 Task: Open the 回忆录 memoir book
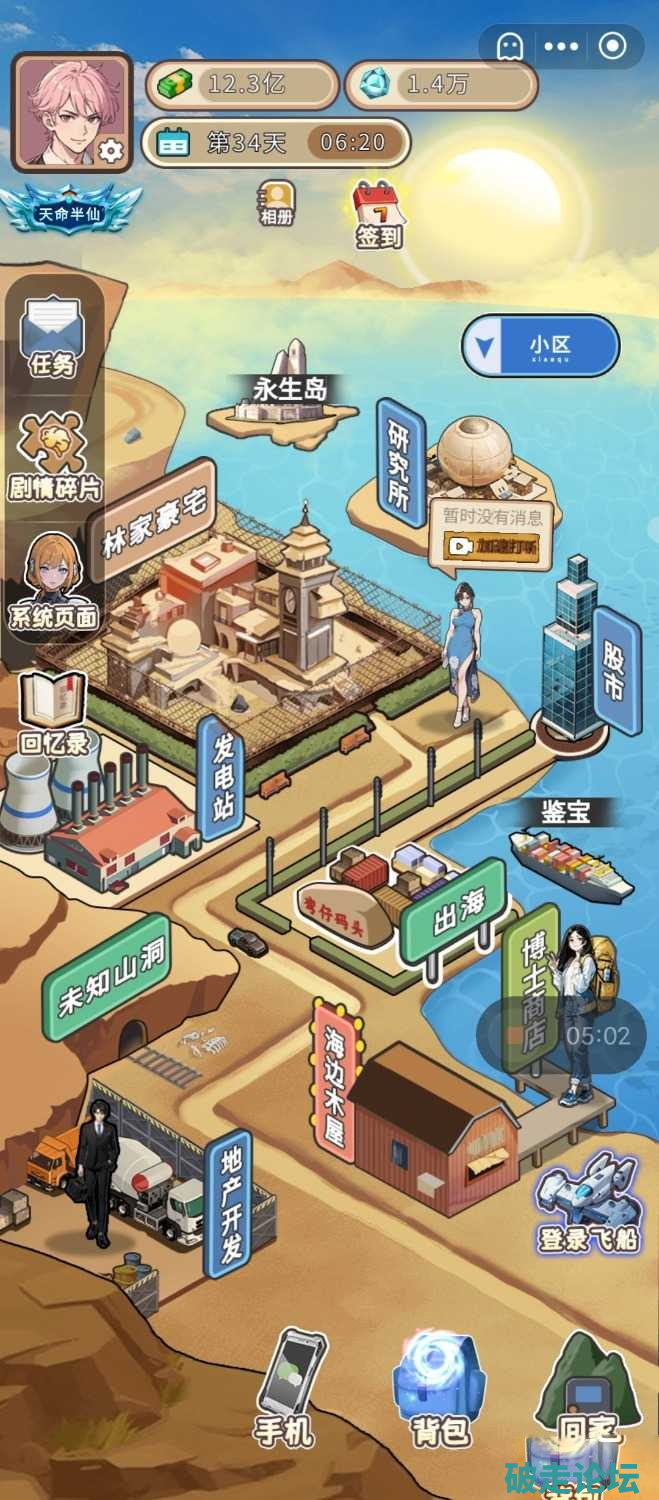click(53, 712)
